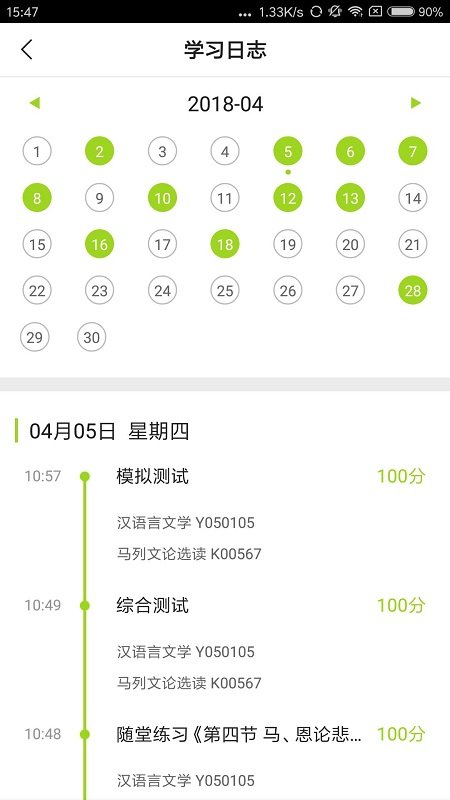The image size is (450, 800).
Task: Select day 28 in the calendar
Action: point(413,290)
